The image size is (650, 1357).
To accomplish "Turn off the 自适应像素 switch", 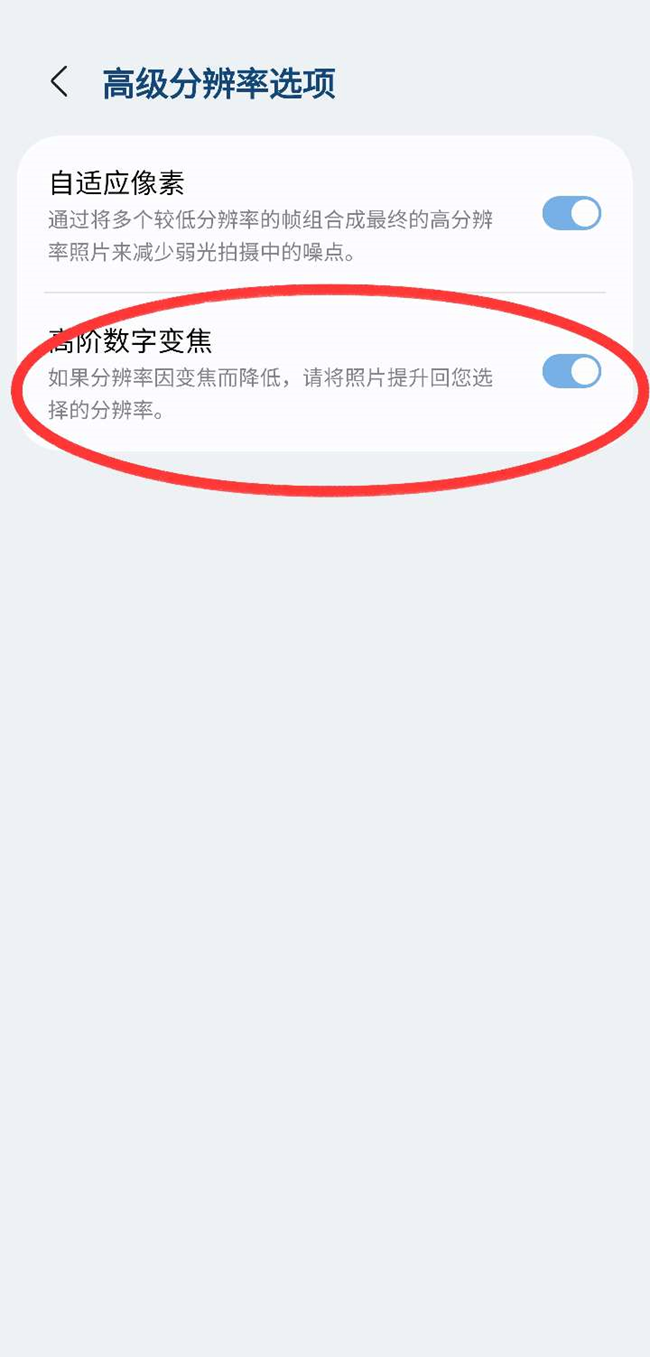I will click(571, 214).
